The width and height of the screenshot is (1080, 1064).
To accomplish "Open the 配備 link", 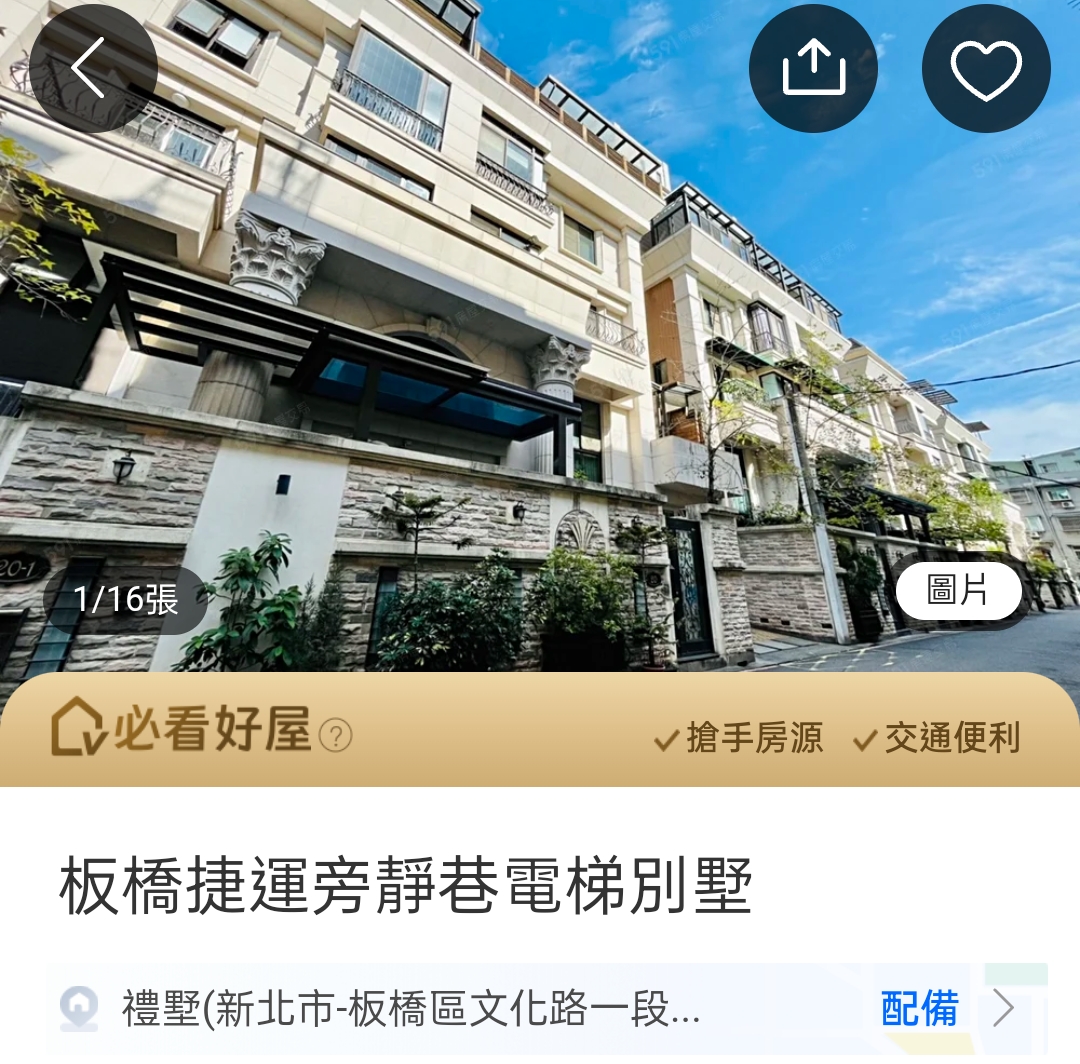I will 919,1009.
